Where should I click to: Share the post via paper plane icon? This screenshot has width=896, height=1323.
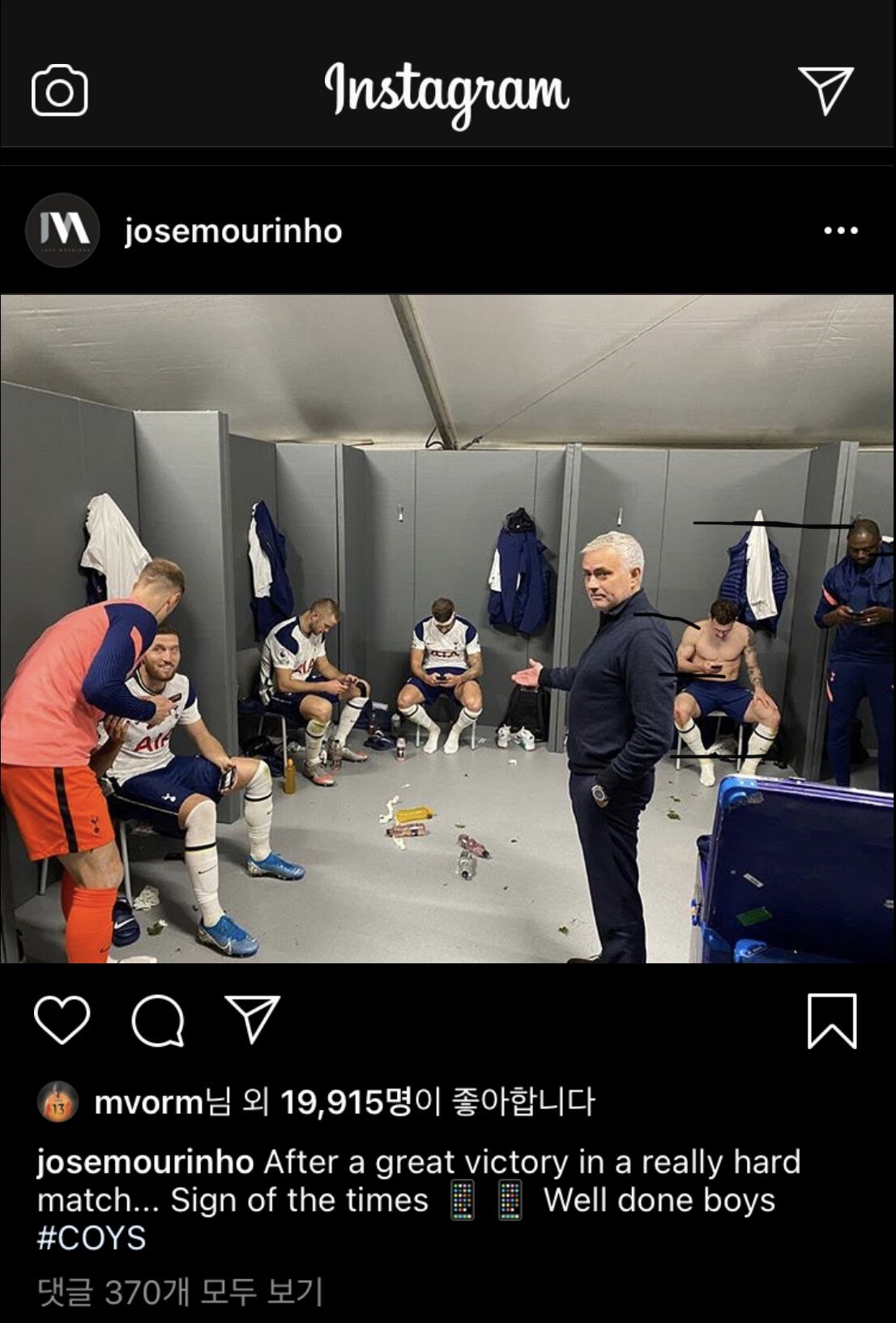click(x=253, y=1019)
